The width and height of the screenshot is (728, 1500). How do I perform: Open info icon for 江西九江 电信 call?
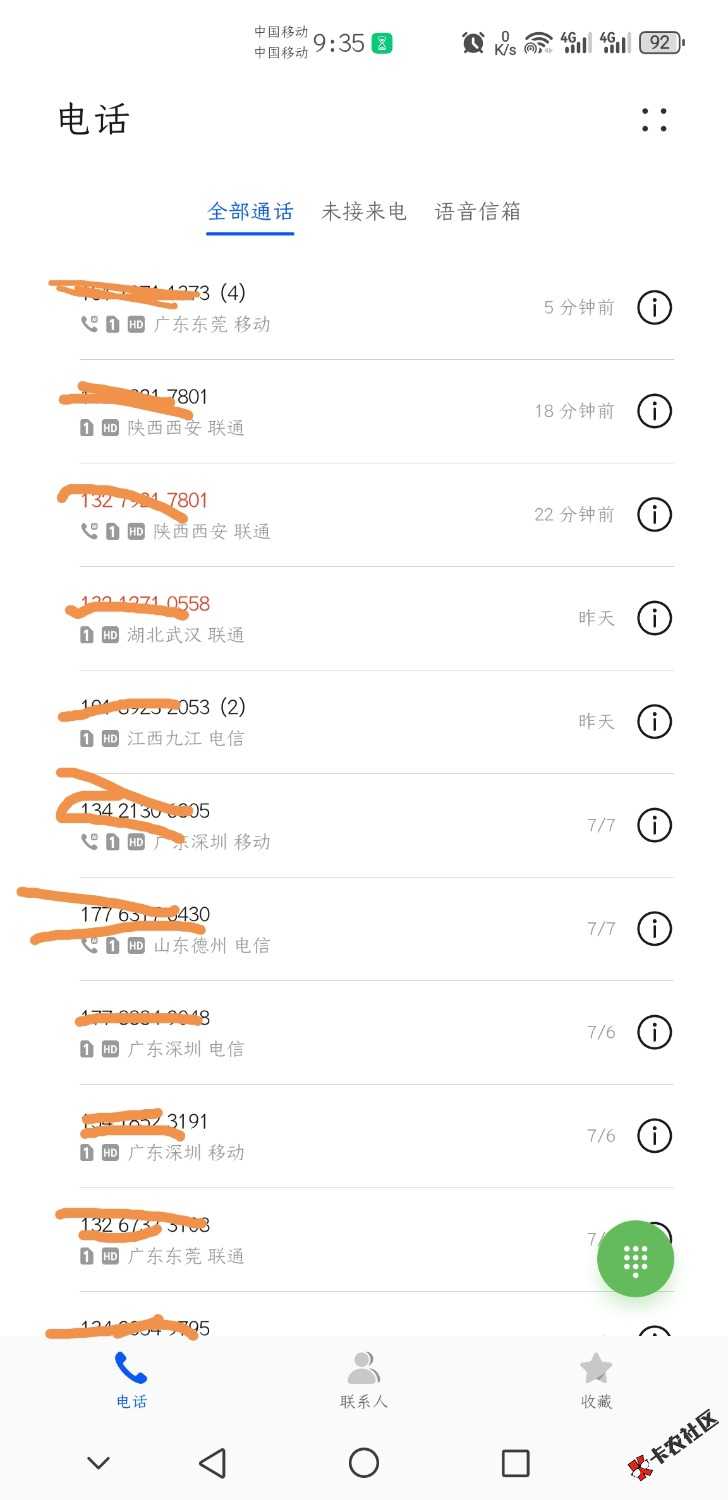pyautogui.click(x=654, y=721)
